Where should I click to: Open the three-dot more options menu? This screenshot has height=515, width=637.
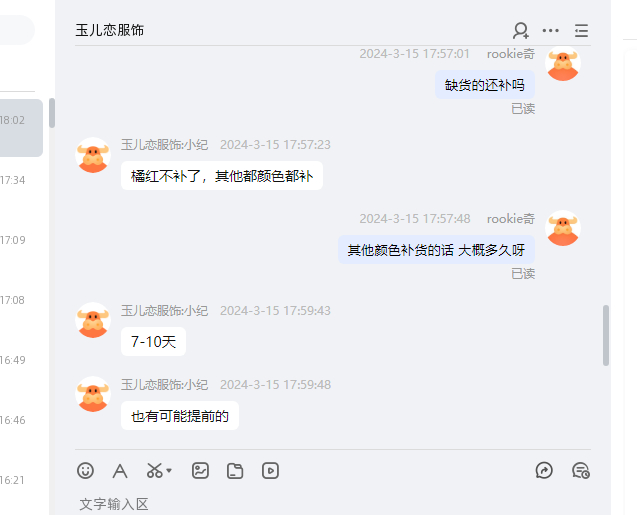click(551, 30)
